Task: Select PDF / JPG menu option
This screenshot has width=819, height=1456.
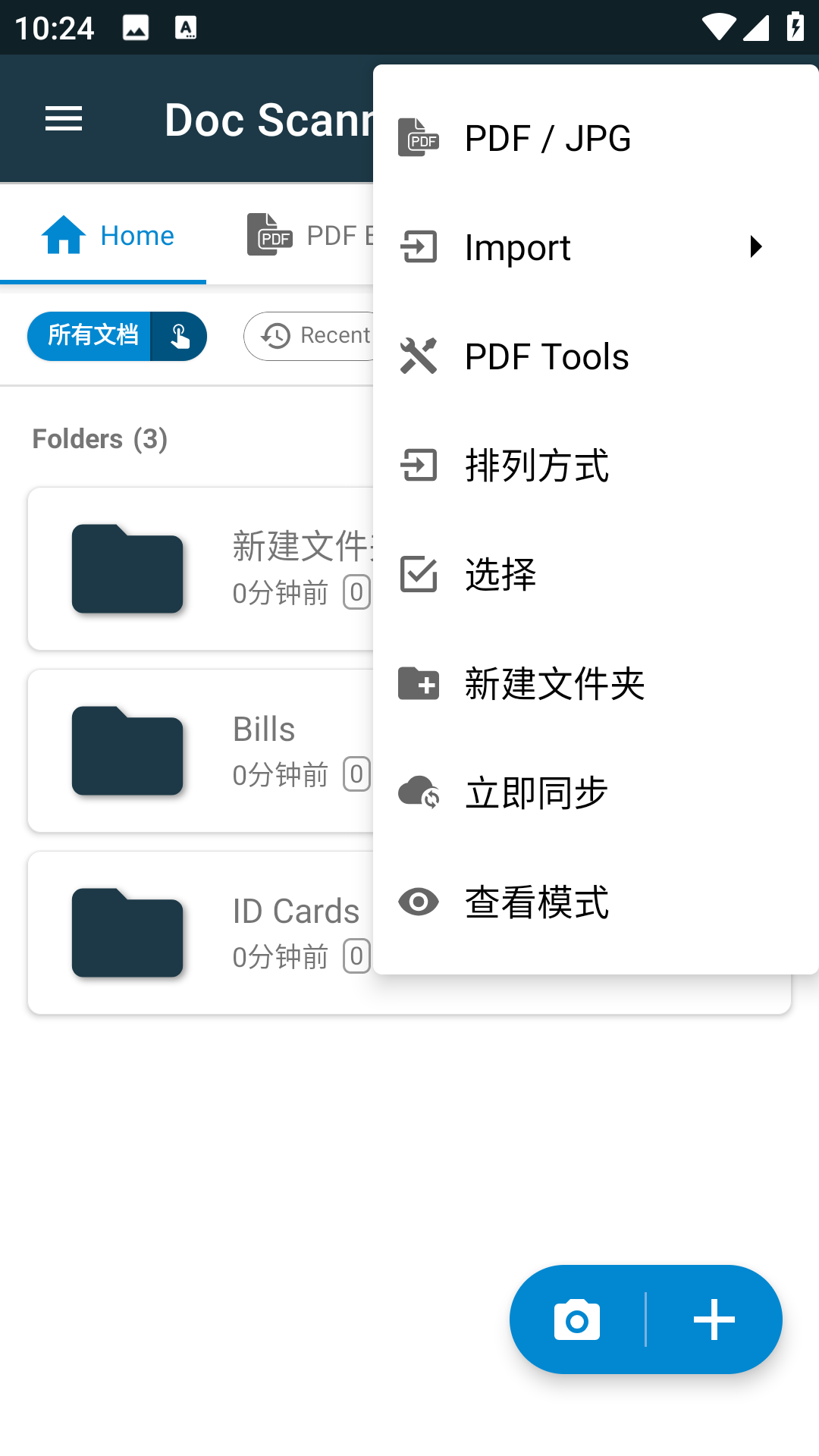Action: click(548, 138)
